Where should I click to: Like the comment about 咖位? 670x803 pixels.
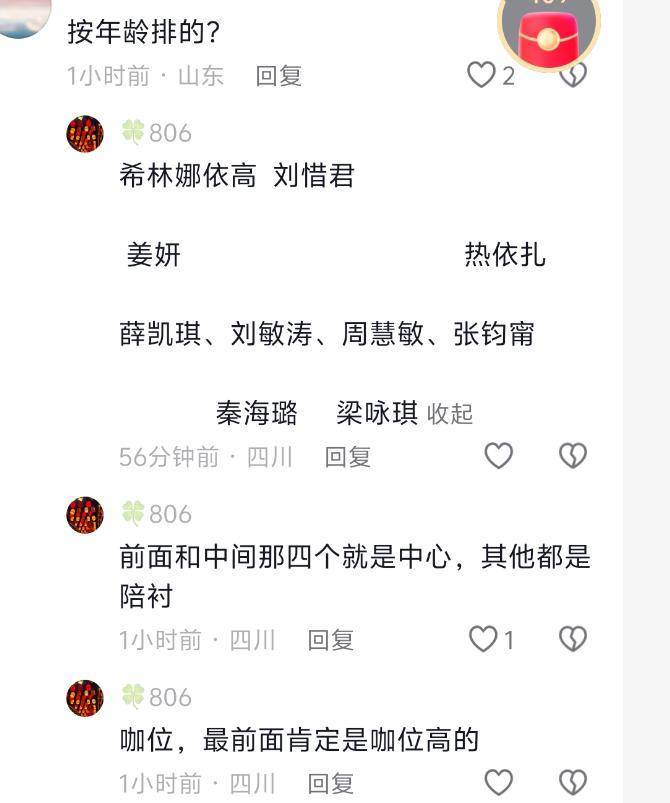pos(498,782)
